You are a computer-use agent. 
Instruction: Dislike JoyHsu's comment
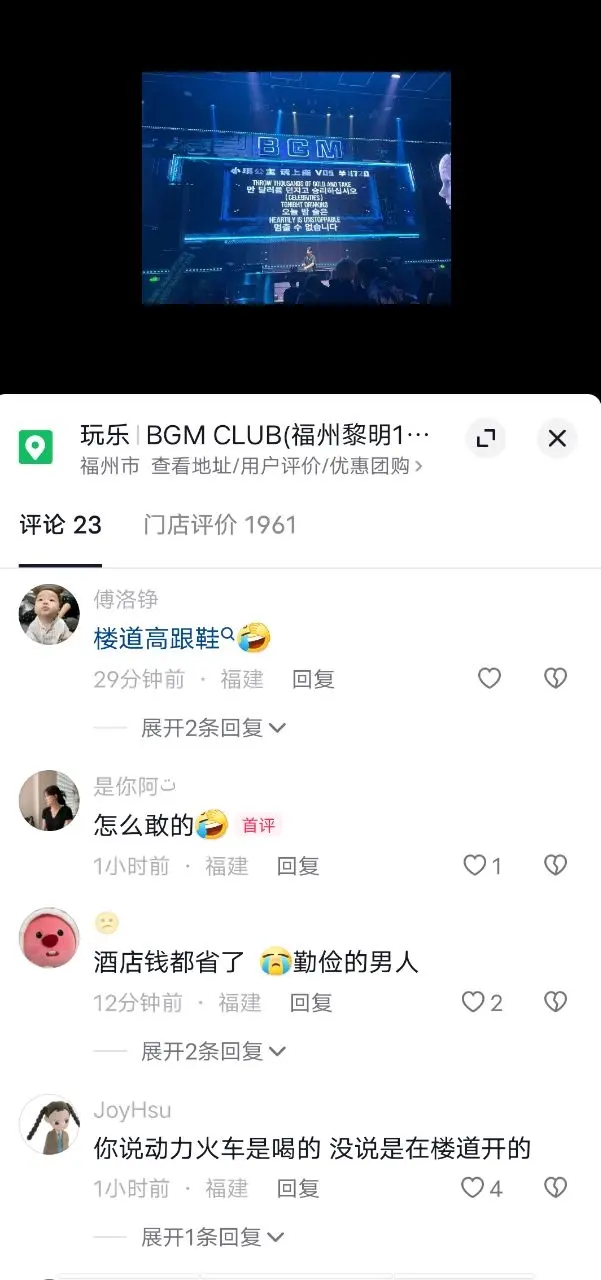coord(555,1188)
